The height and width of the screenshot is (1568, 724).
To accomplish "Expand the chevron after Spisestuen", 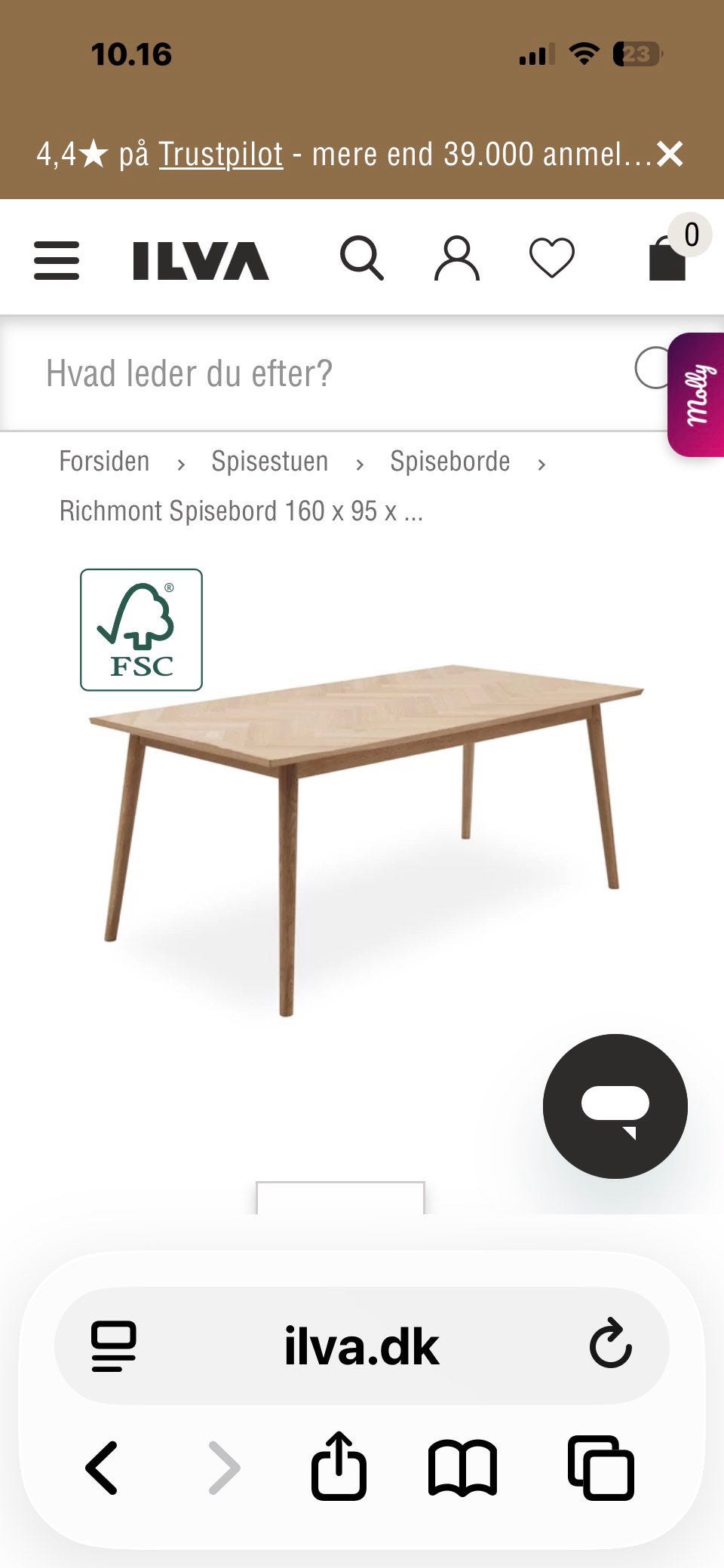I will [360, 462].
